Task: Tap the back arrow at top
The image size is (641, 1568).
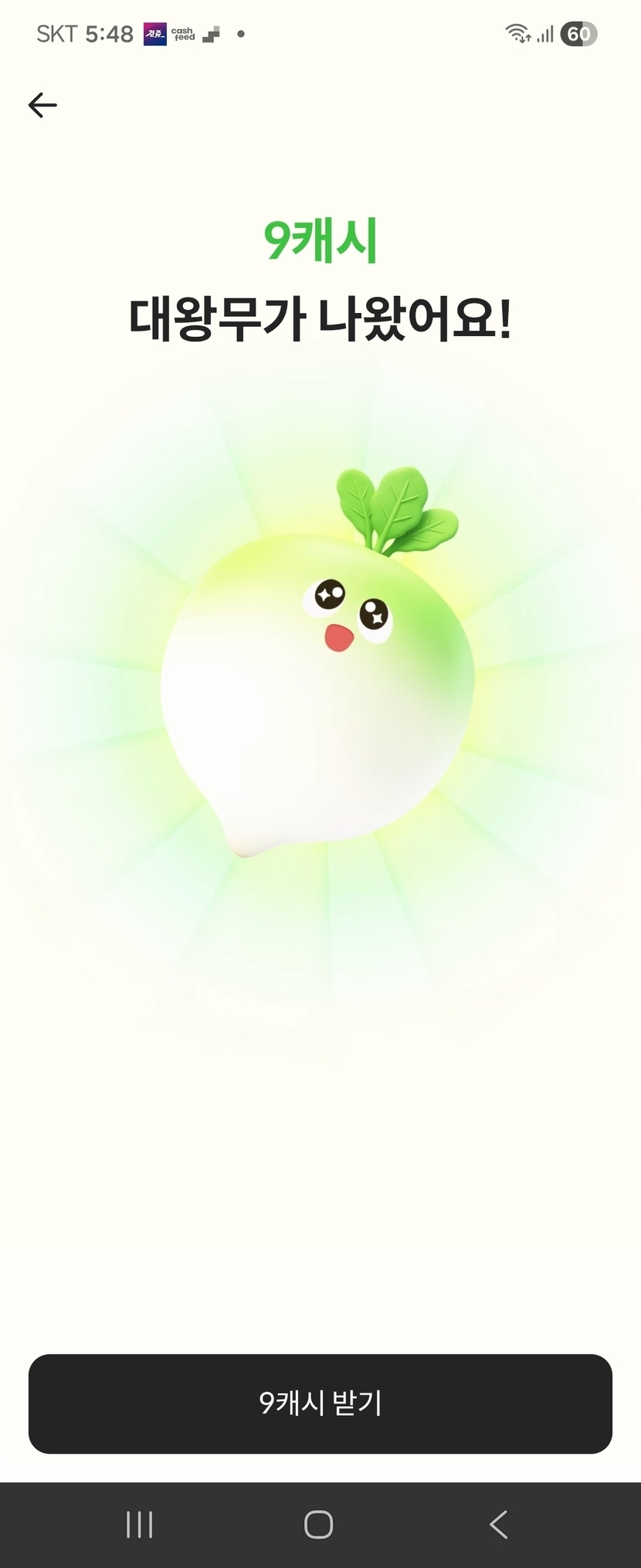Action: click(42, 105)
